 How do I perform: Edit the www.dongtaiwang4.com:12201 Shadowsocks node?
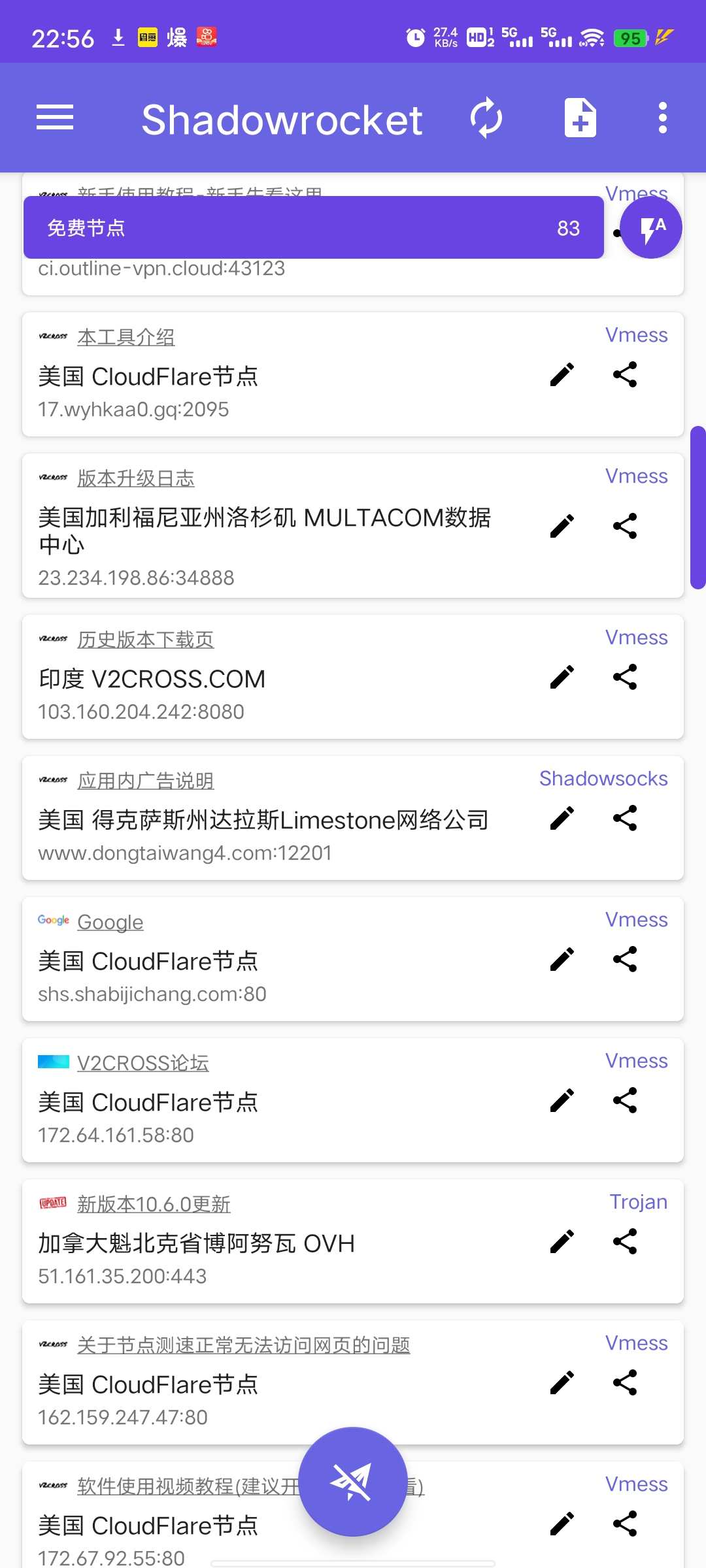click(x=562, y=818)
